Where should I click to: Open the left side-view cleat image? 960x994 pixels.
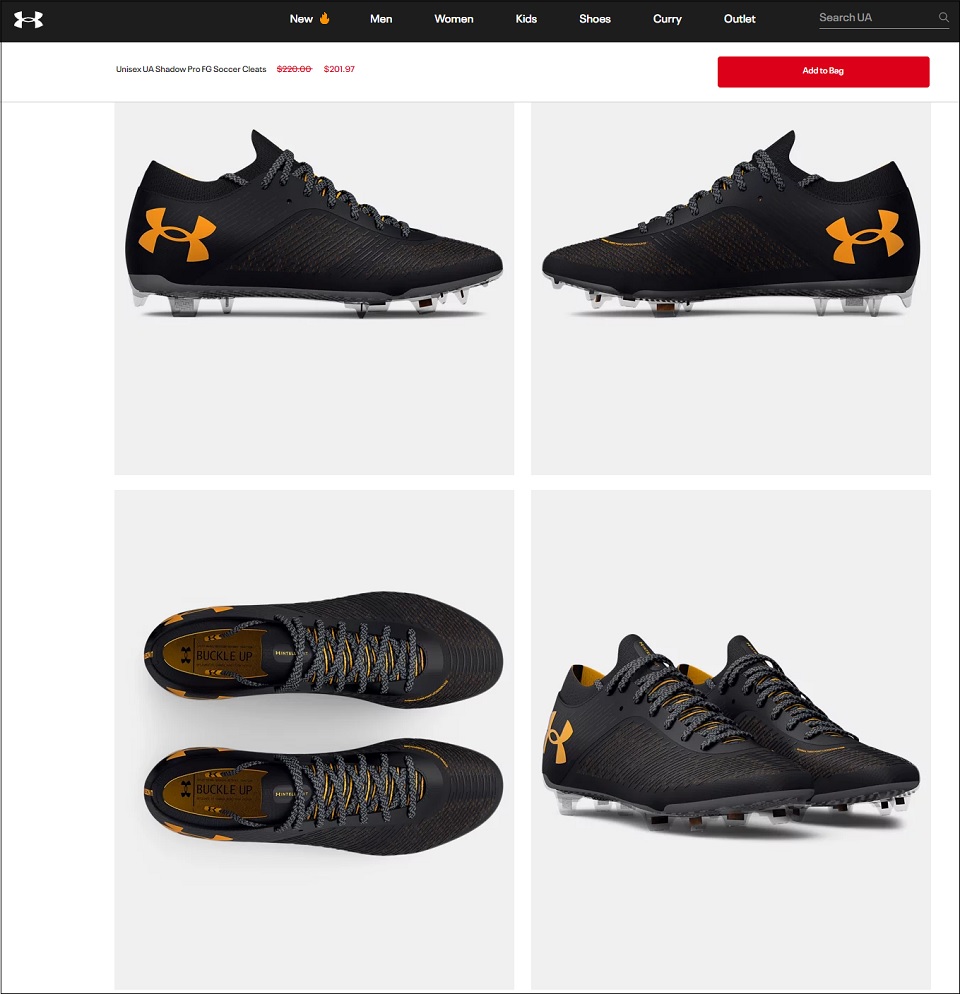point(314,288)
